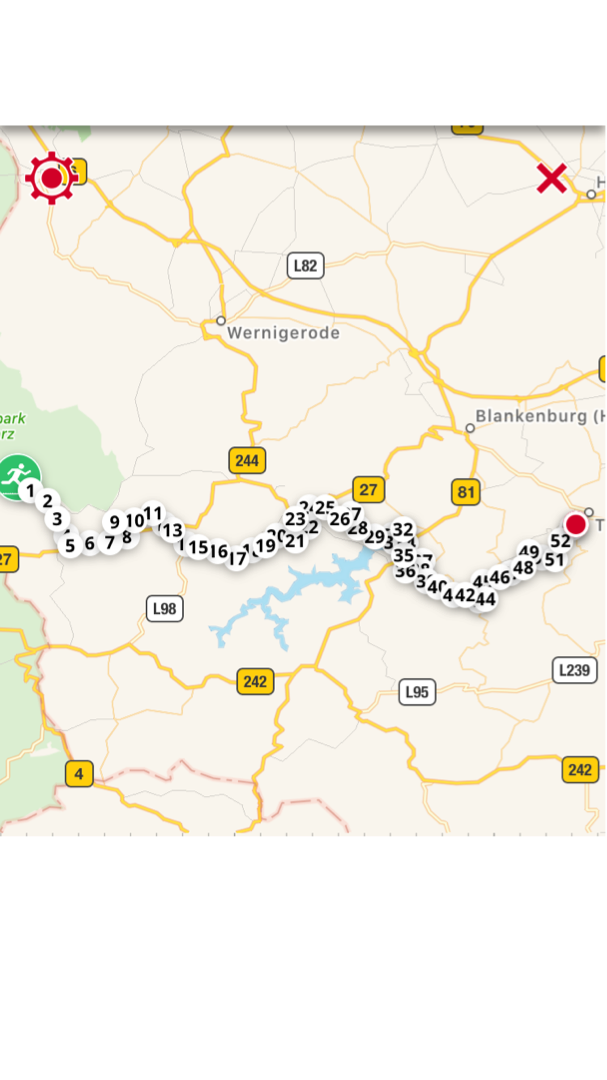
Task: Choose waypoint marker 13
Action: pyautogui.click(x=173, y=530)
